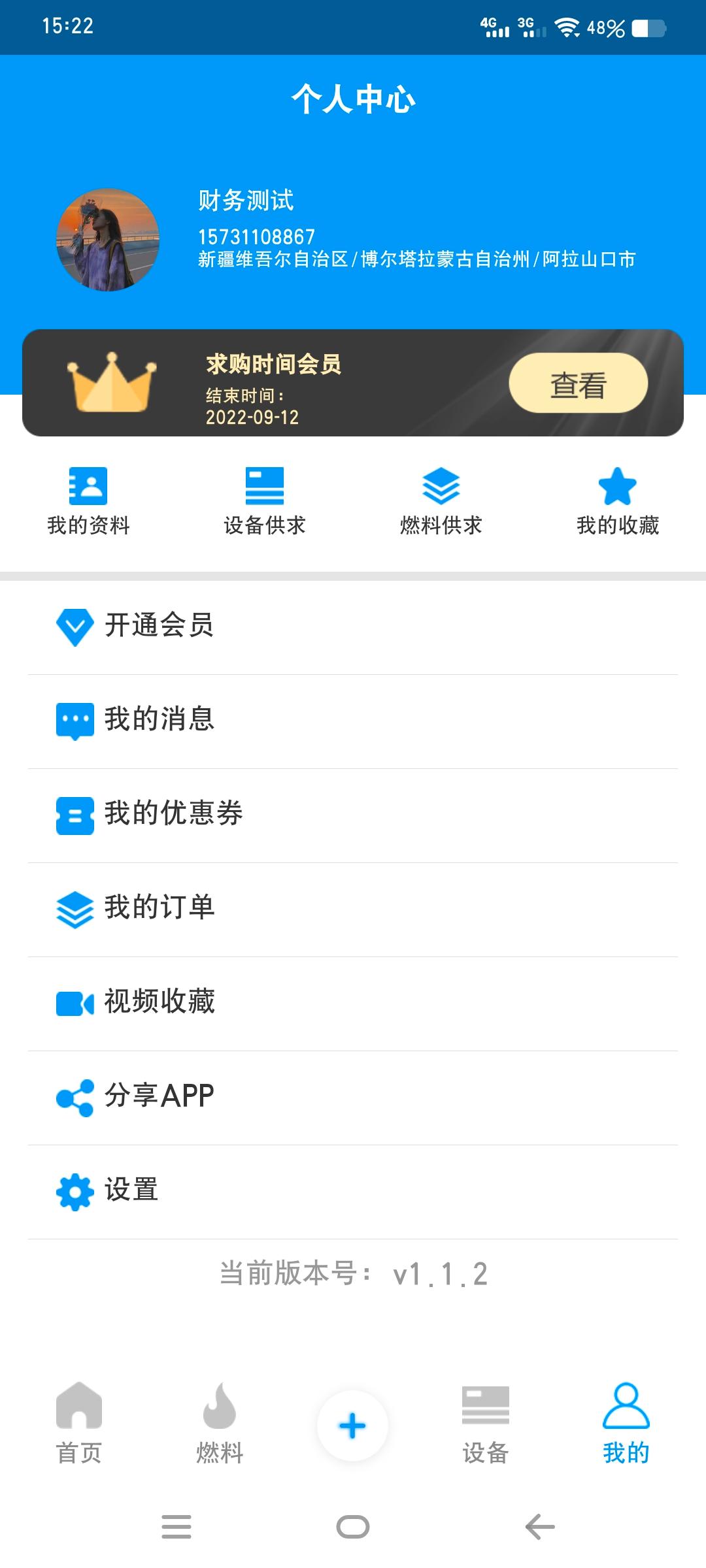Tap the plus button in bottom bar

click(352, 1426)
